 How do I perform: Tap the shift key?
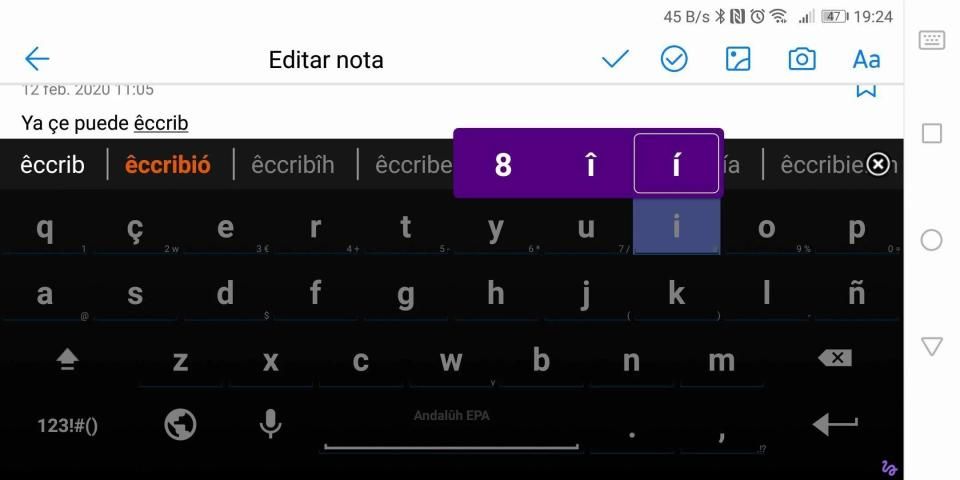68,360
